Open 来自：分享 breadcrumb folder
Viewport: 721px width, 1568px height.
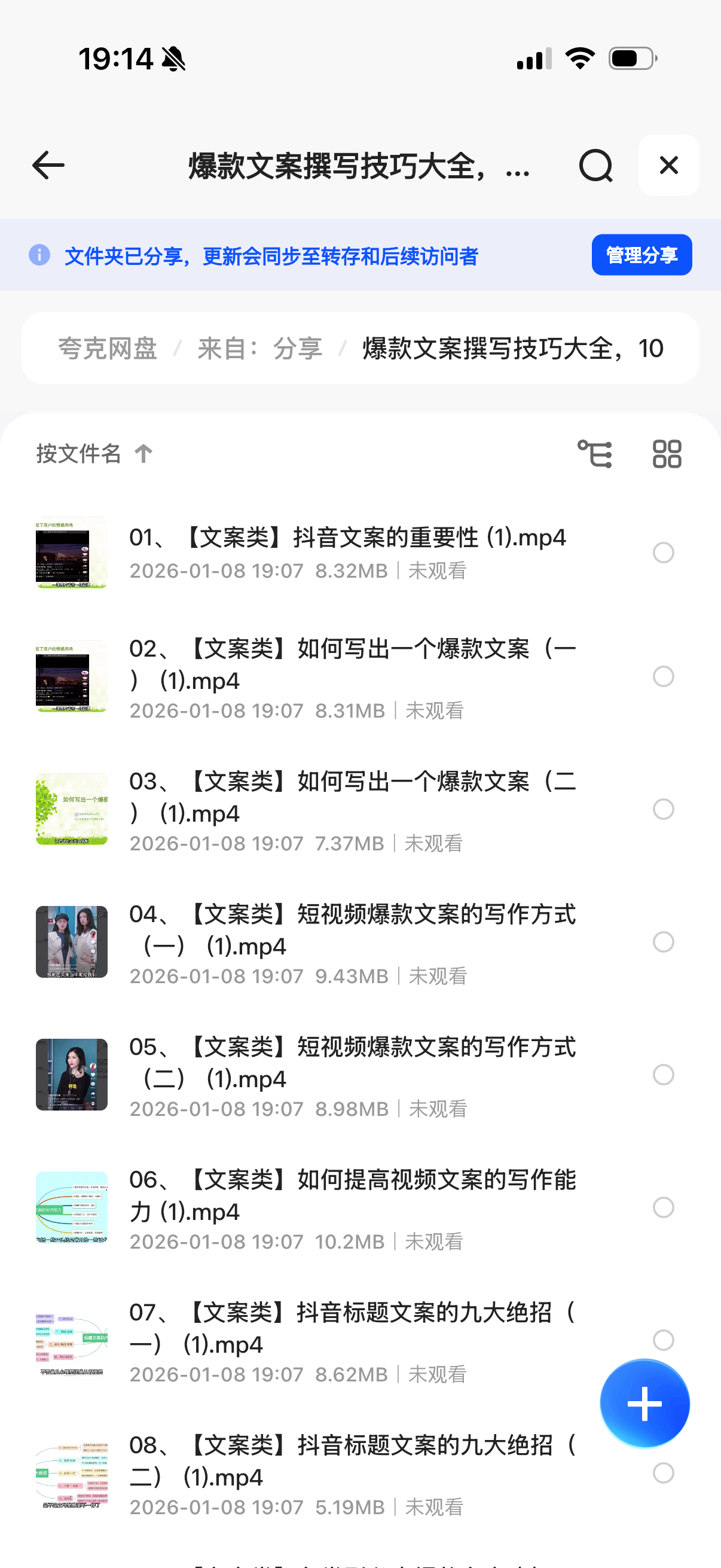click(x=260, y=349)
